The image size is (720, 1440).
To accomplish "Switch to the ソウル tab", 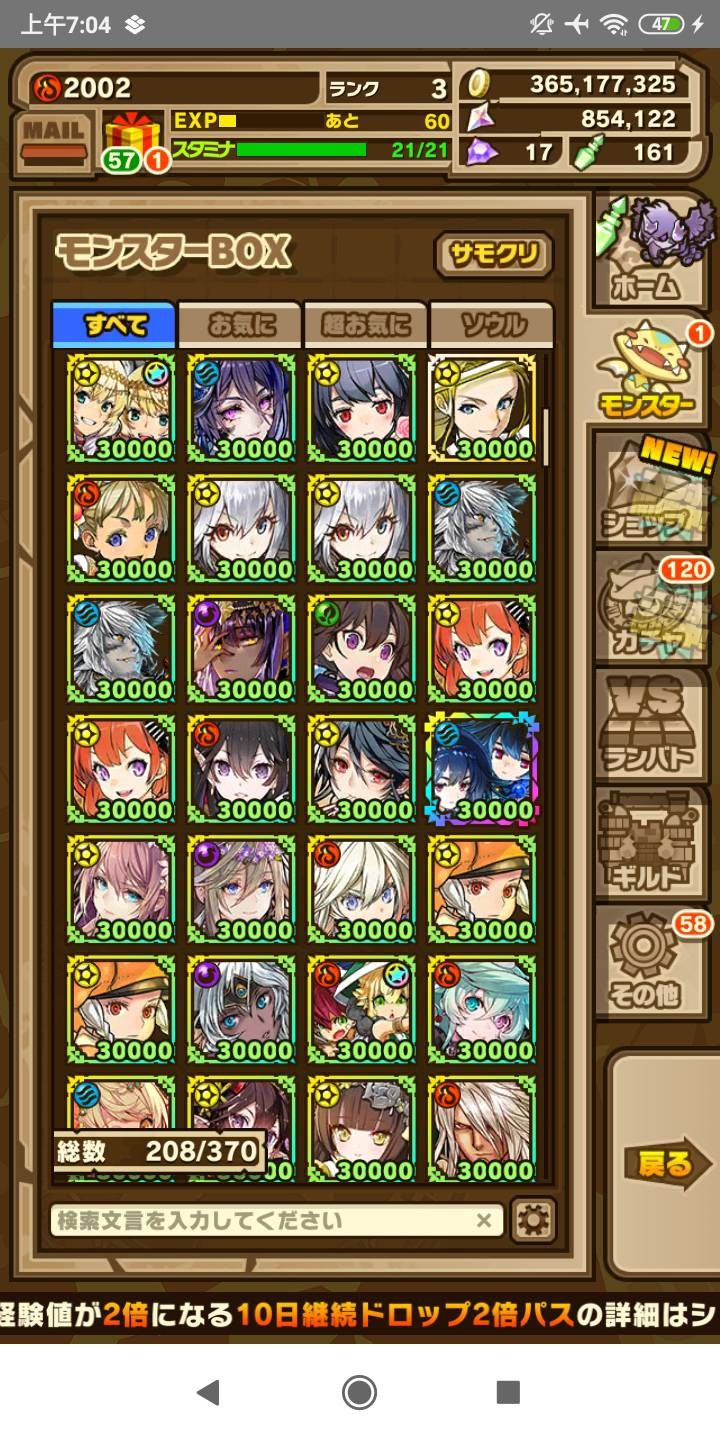I will (492, 324).
